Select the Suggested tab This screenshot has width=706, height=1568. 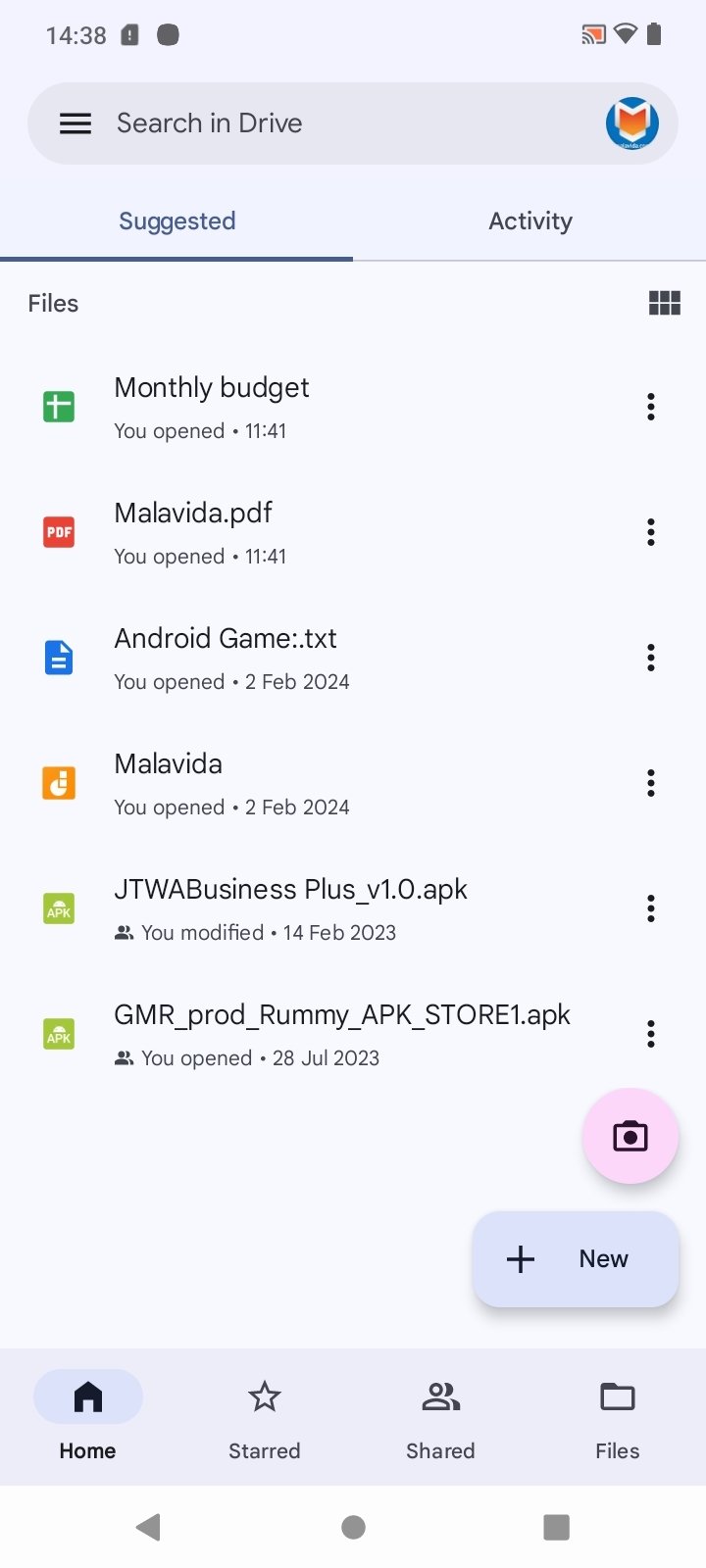click(176, 221)
